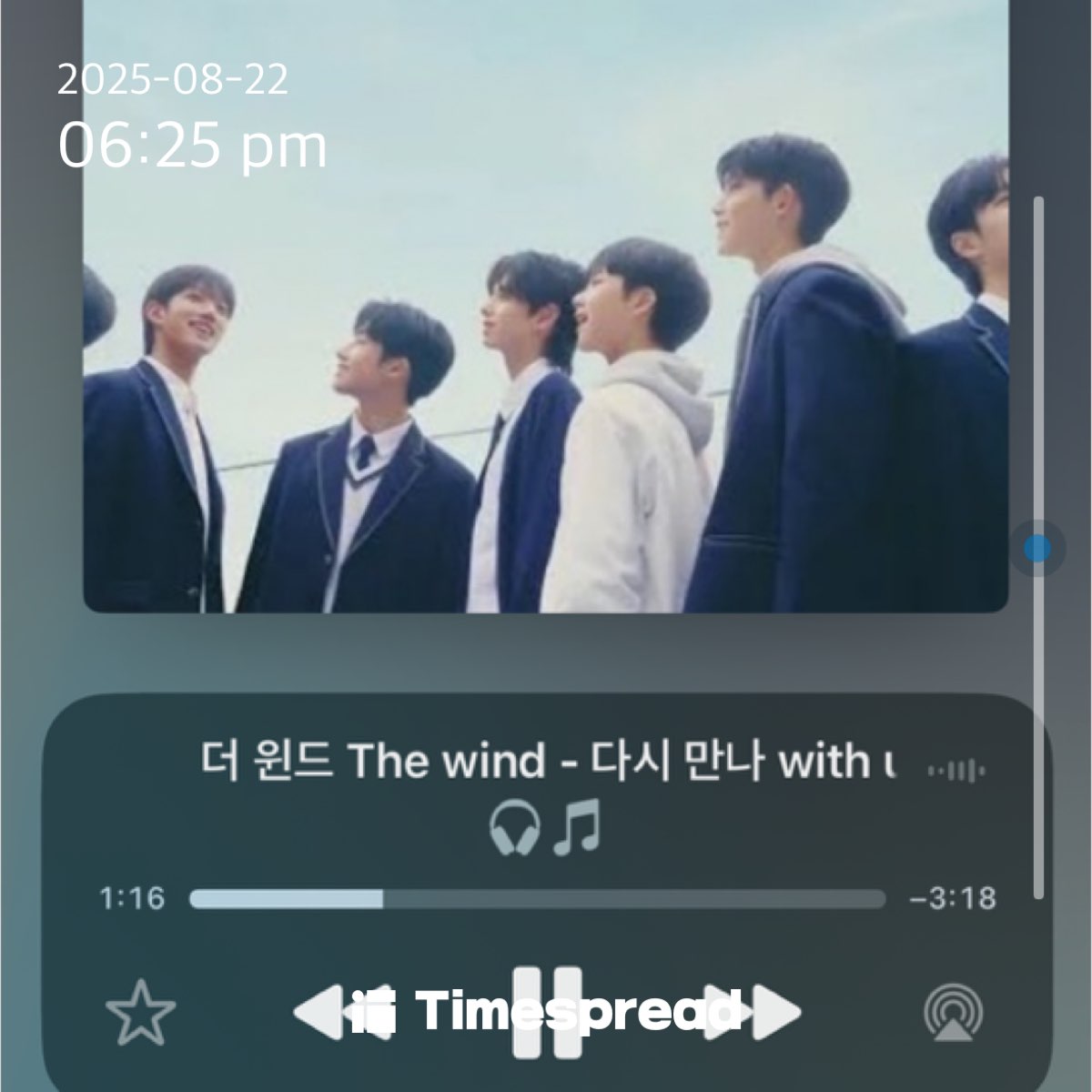Pause the current song
The height and width of the screenshot is (1092, 1092).
(x=546, y=1012)
